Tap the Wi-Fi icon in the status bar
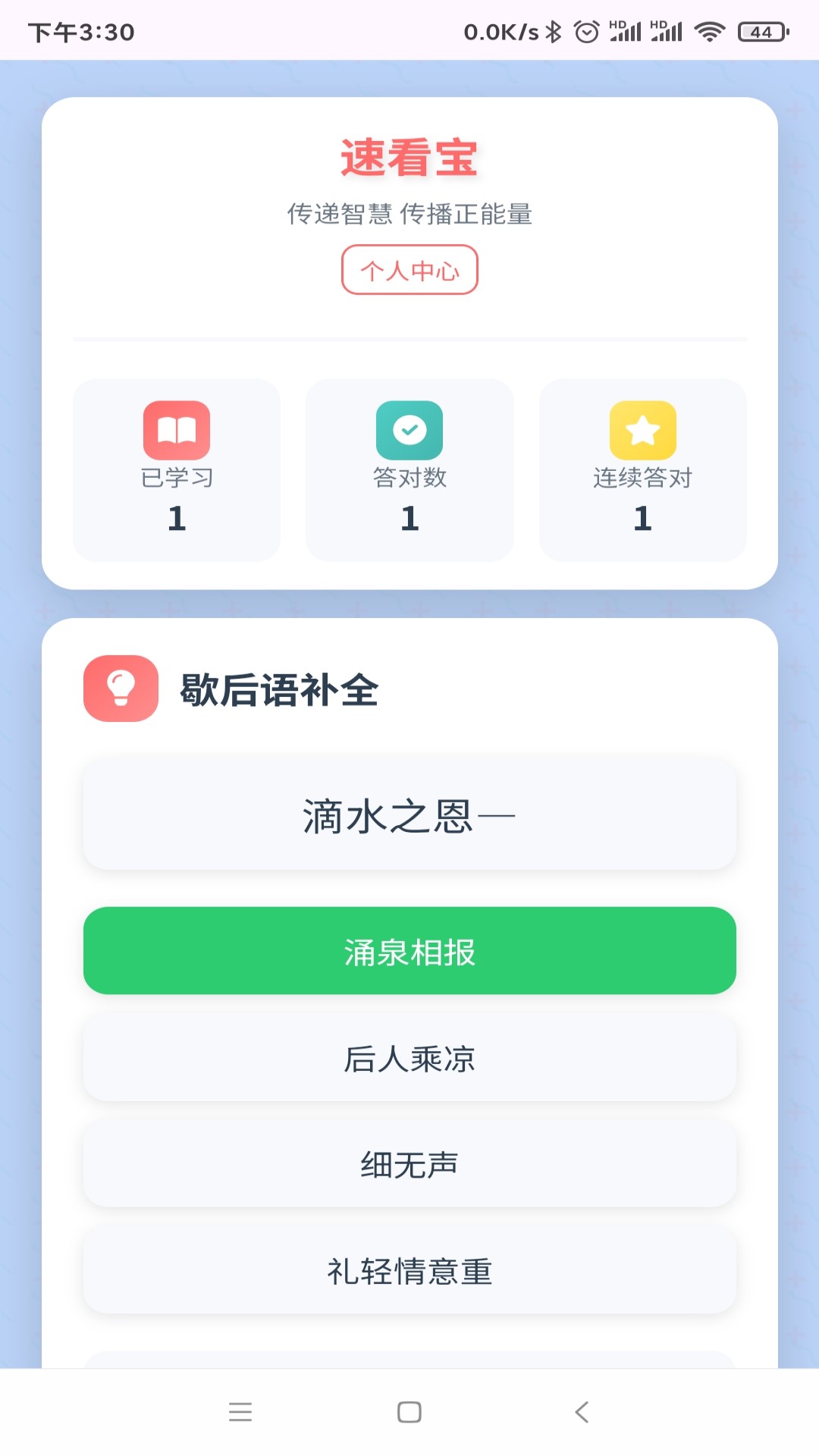 [711, 30]
